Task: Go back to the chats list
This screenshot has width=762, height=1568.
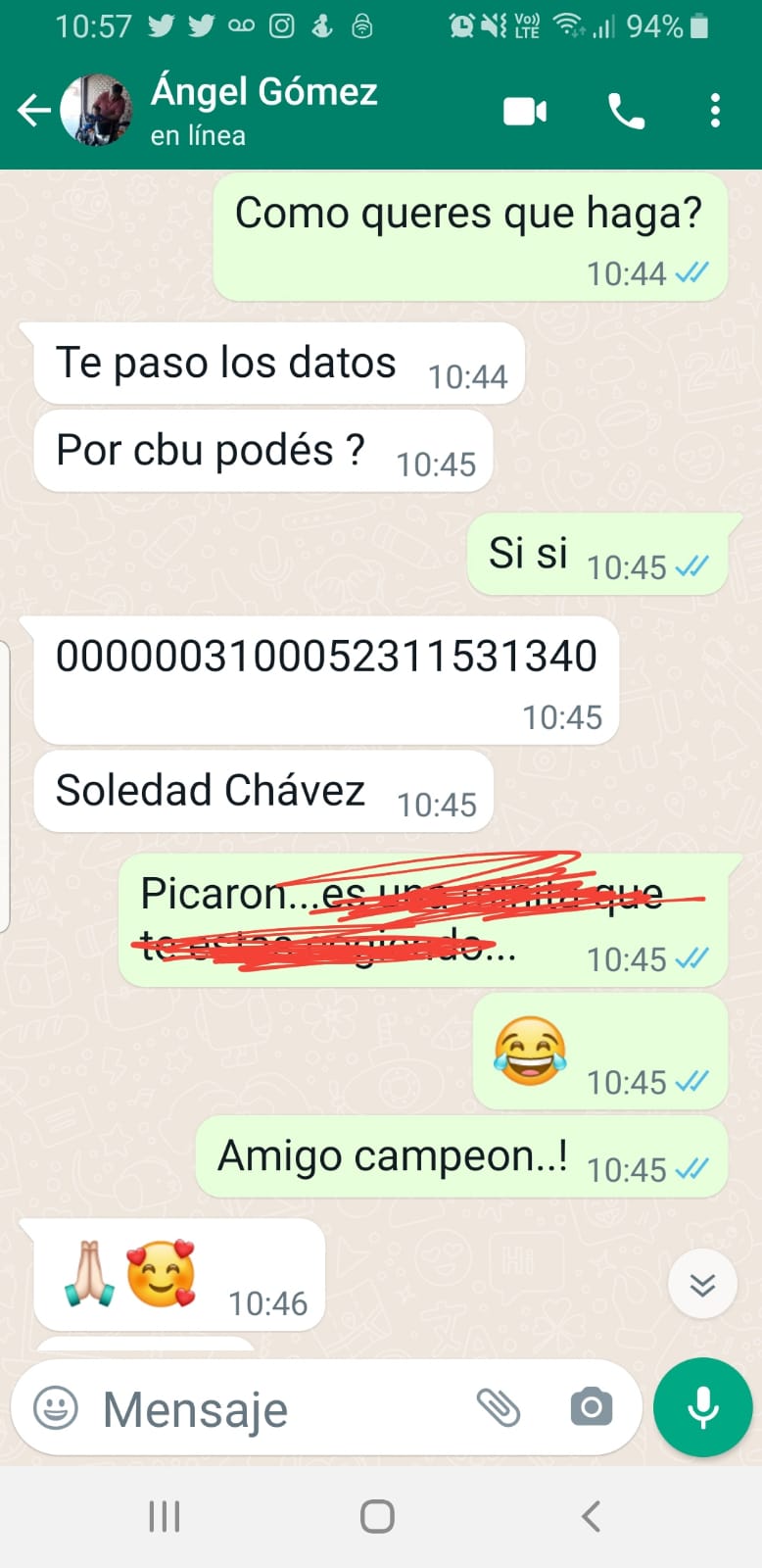Action: (x=33, y=111)
